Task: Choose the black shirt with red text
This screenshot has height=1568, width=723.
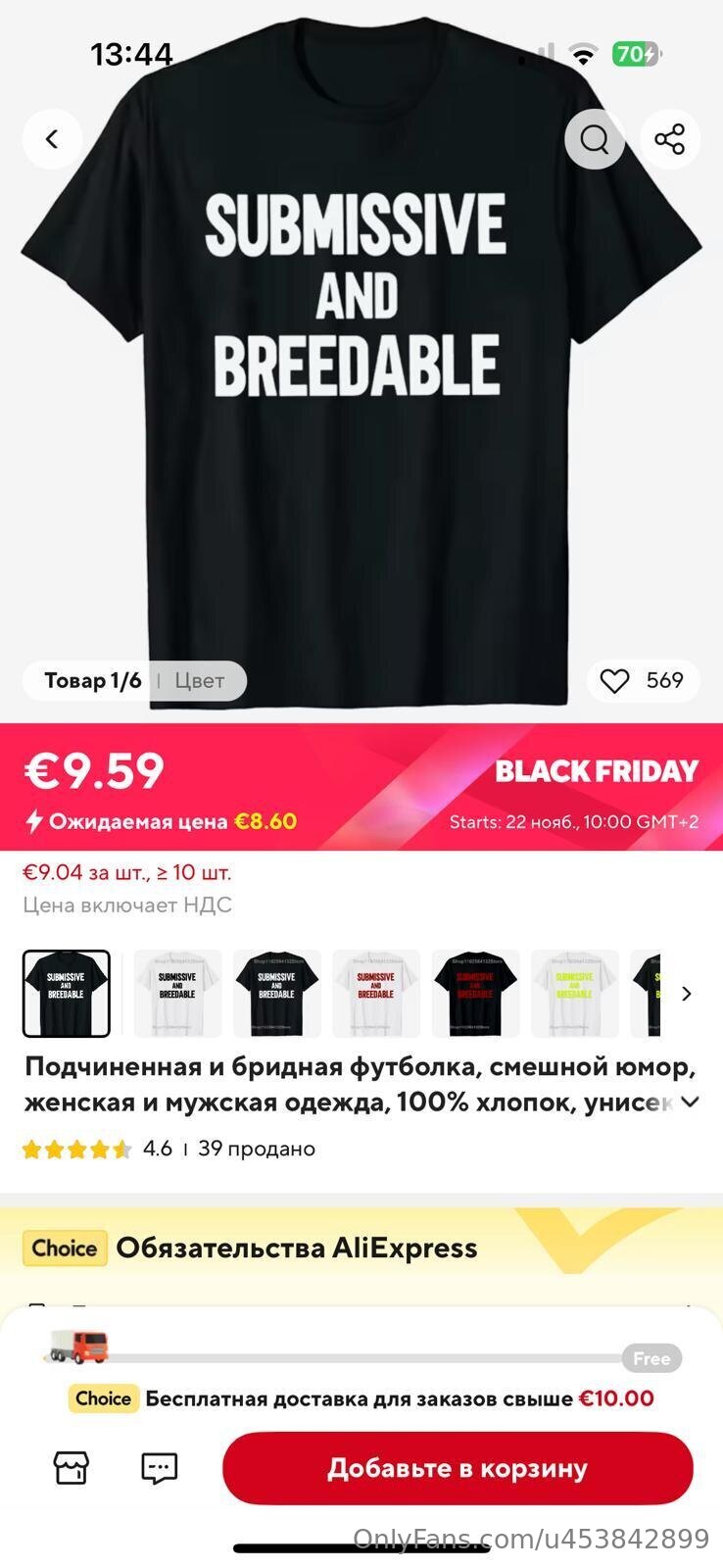Action: click(x=475, y=993)
